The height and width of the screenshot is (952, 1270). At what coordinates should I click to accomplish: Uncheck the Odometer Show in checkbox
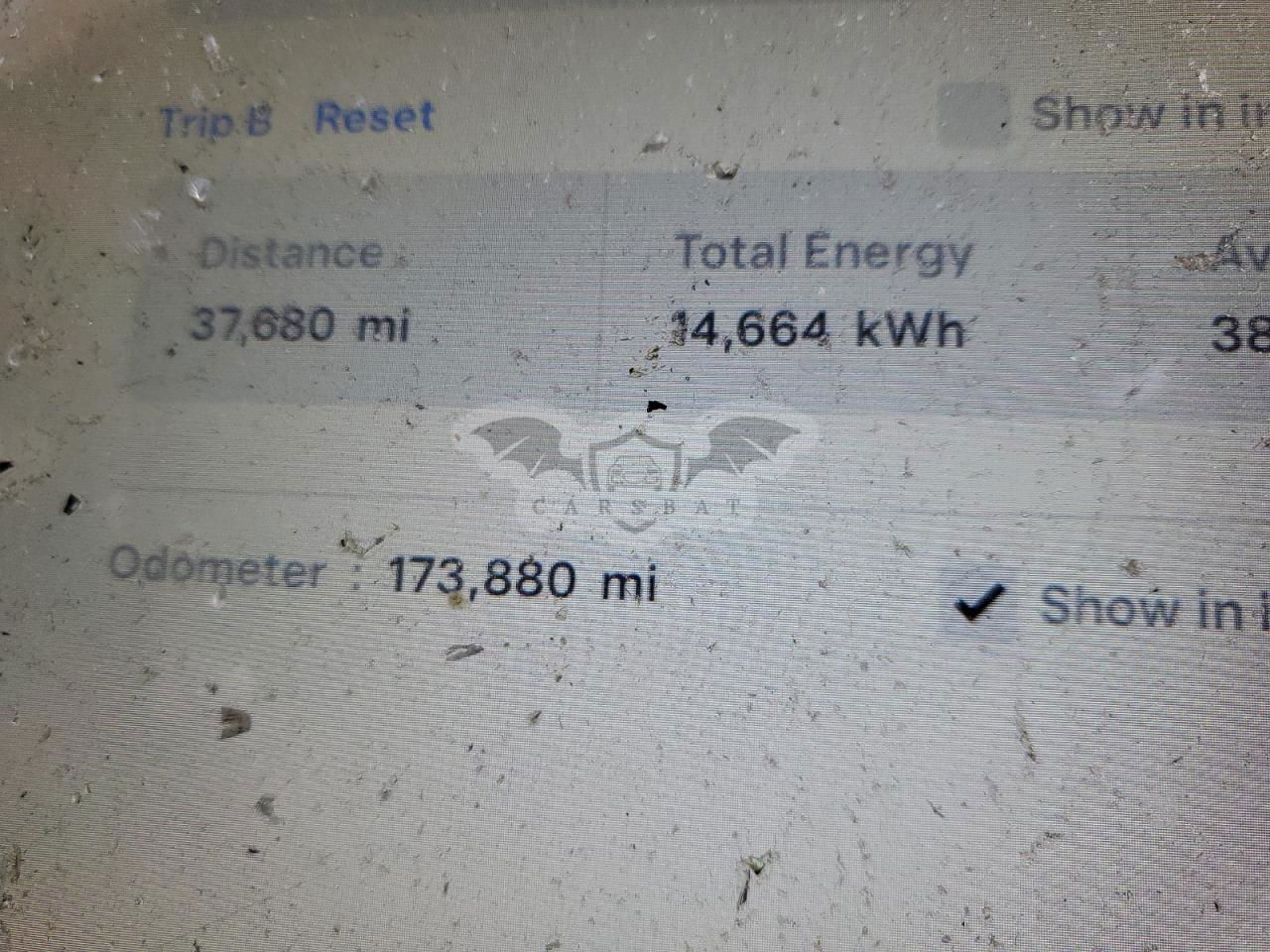pos(979,603)
